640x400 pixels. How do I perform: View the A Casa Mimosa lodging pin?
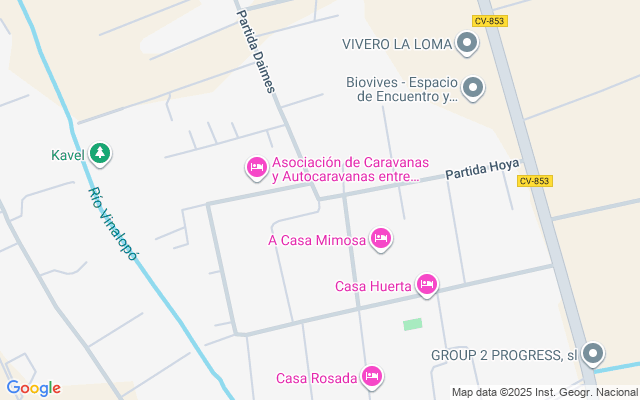tap(381, 239)
